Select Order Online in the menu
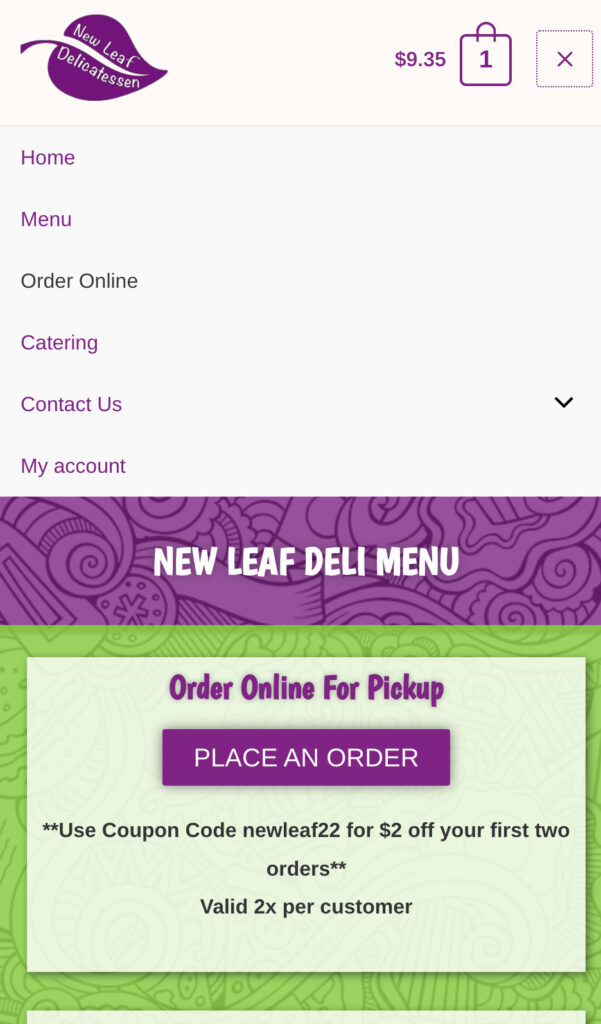This screenshot has width=601, height=1024. point(79,281)
